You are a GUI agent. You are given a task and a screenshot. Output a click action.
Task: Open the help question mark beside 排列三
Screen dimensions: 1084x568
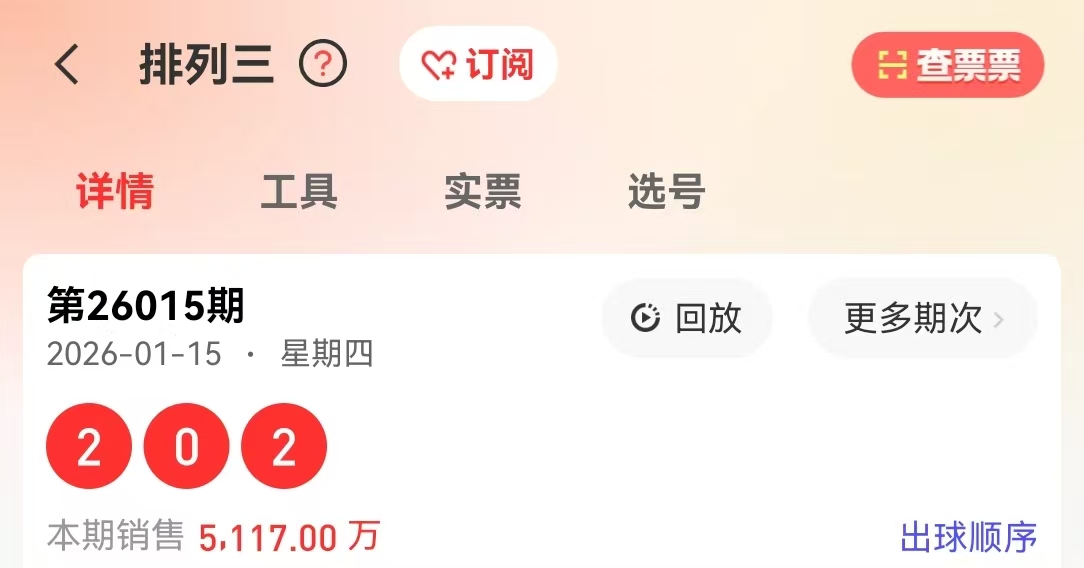323,66
